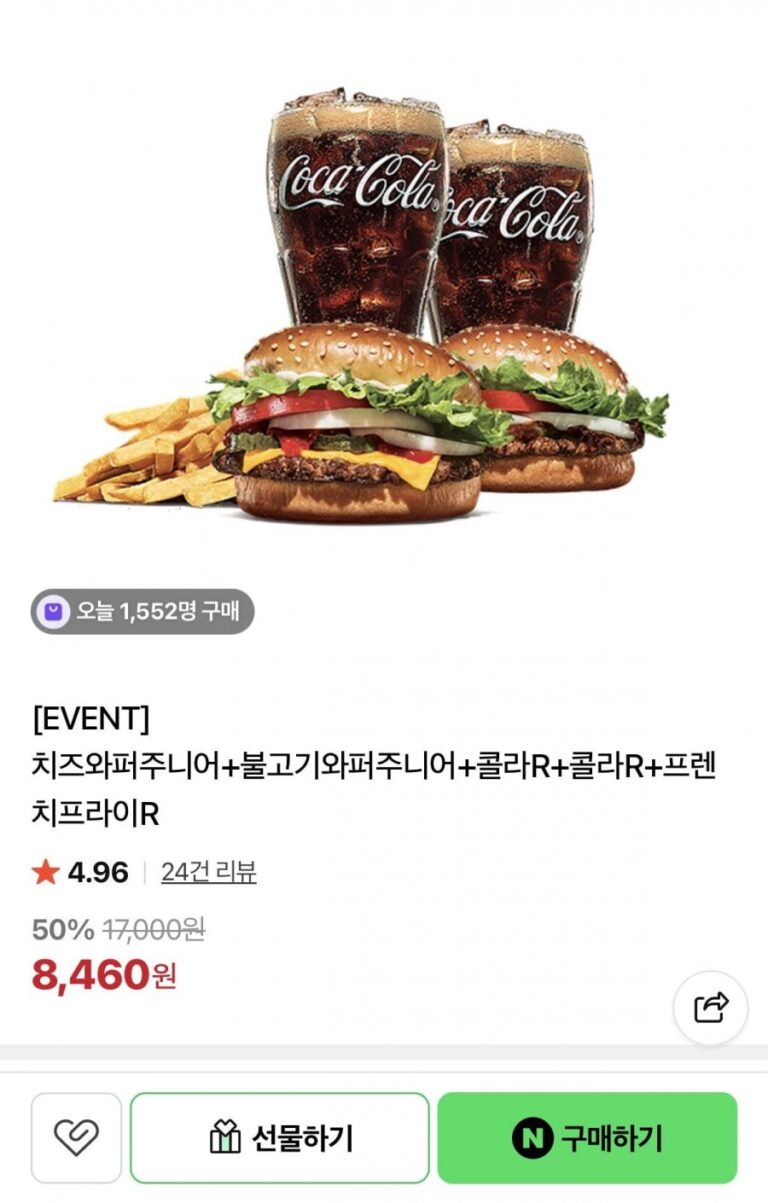The width and height of the screenshot is (768, 1203).
Task: Share this burger set deal
Action: click(710, 1007)
